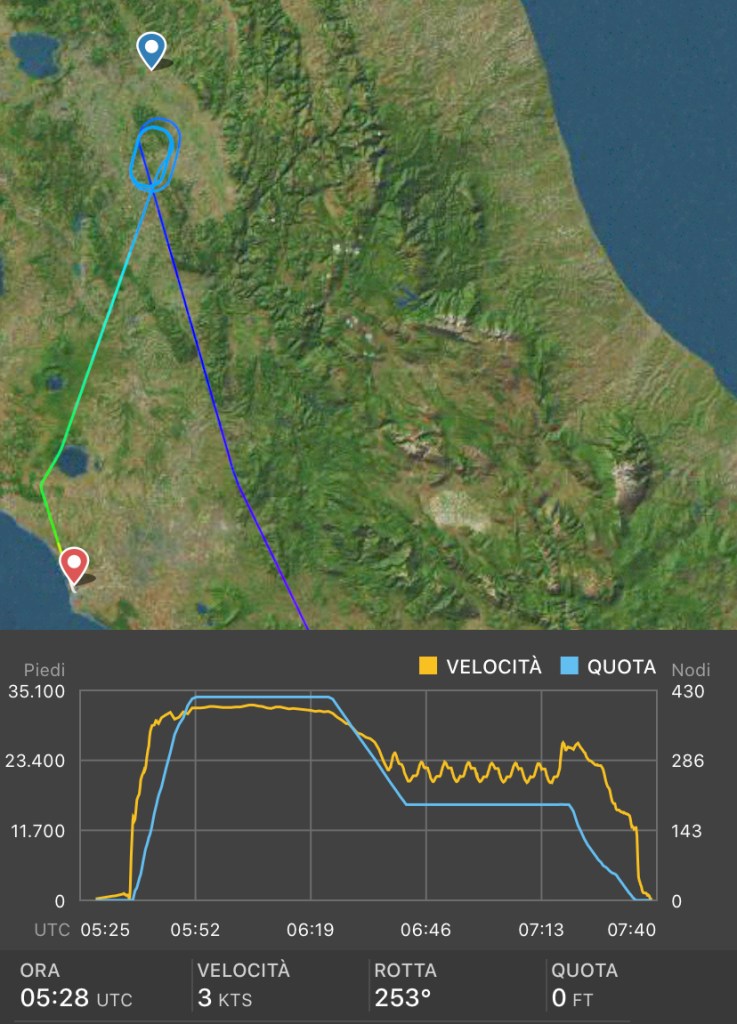Tap the blue location pin on the map
The image size is (737, 1024).
tap(151, 49)
